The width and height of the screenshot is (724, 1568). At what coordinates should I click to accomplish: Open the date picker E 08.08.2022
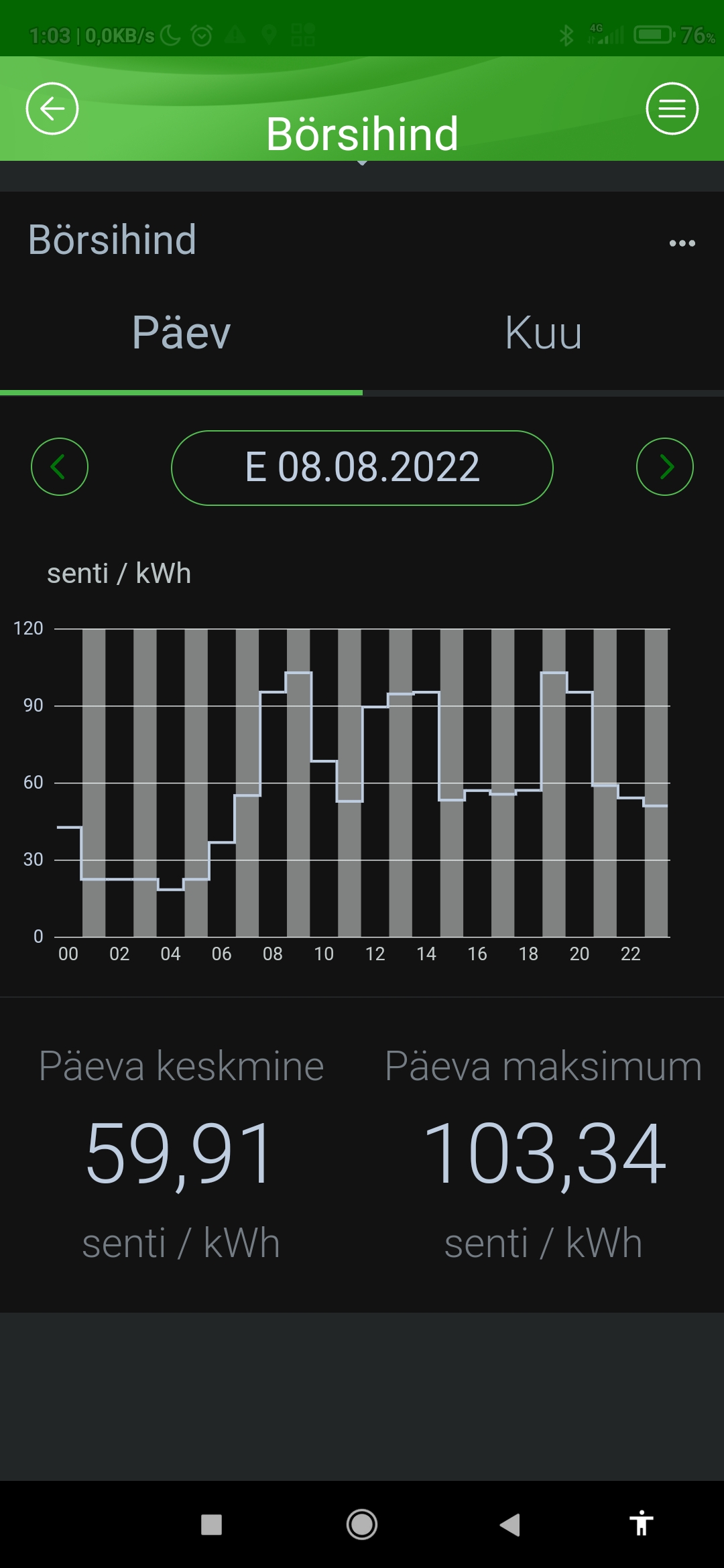[362, 468]
